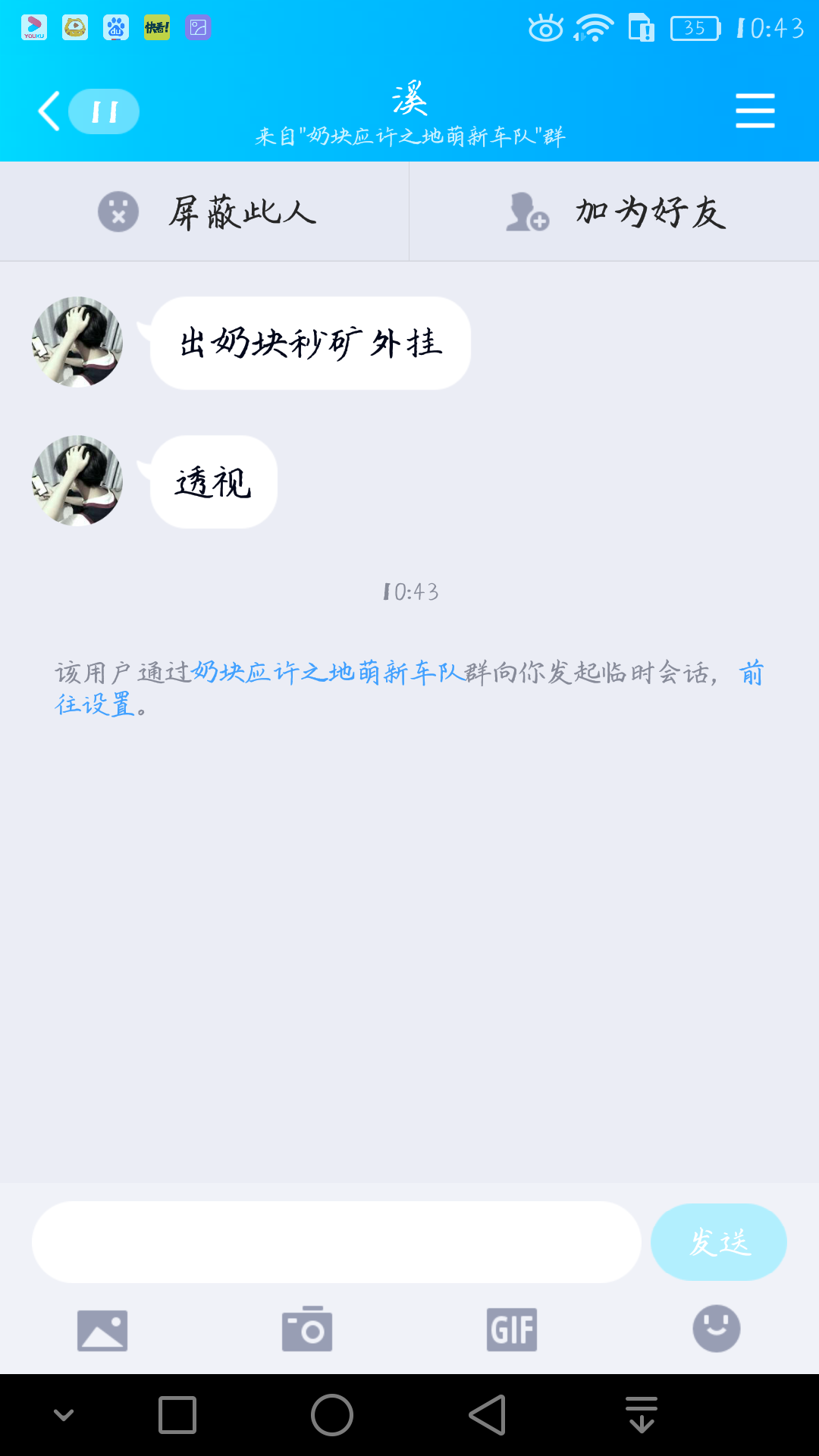Tap the blocked-face icon beside 屏蔽此人

(118, 212)
